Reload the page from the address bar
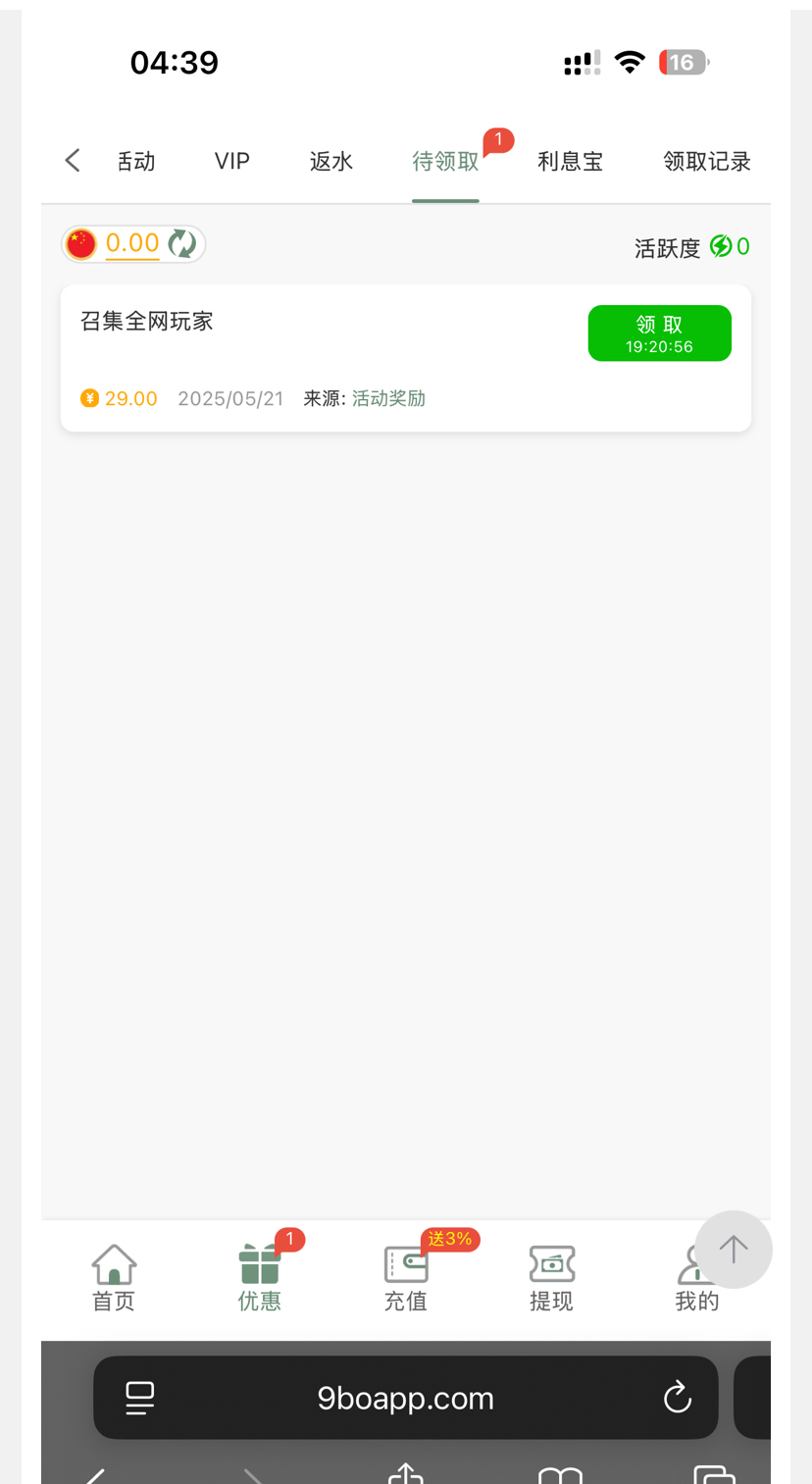The image size is (812, 1484). pyautogui.click(x=677, y=1397)
